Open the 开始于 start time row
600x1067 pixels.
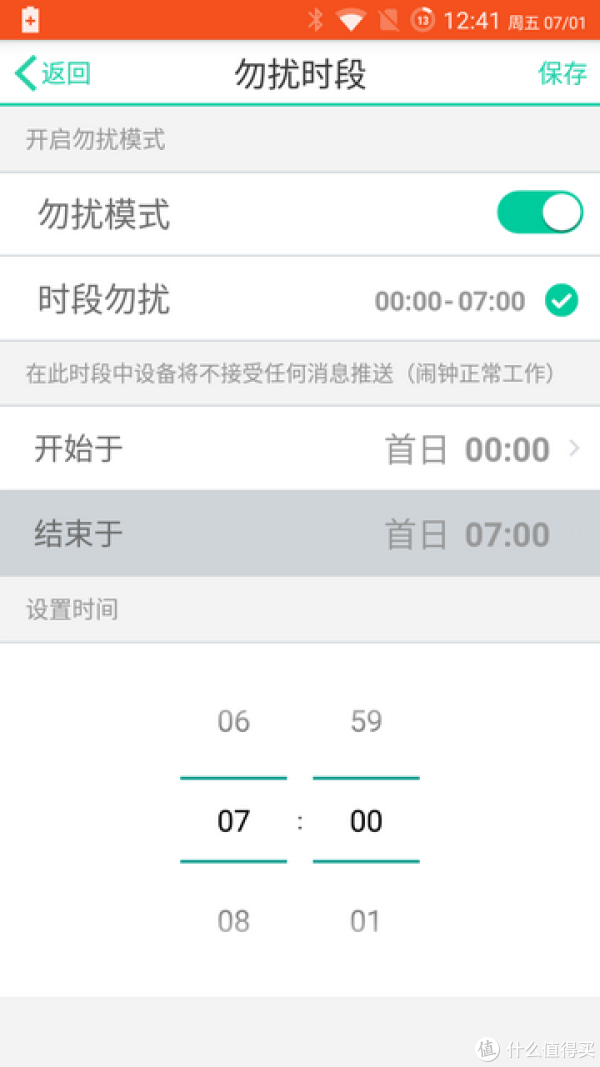pos(300,449)
